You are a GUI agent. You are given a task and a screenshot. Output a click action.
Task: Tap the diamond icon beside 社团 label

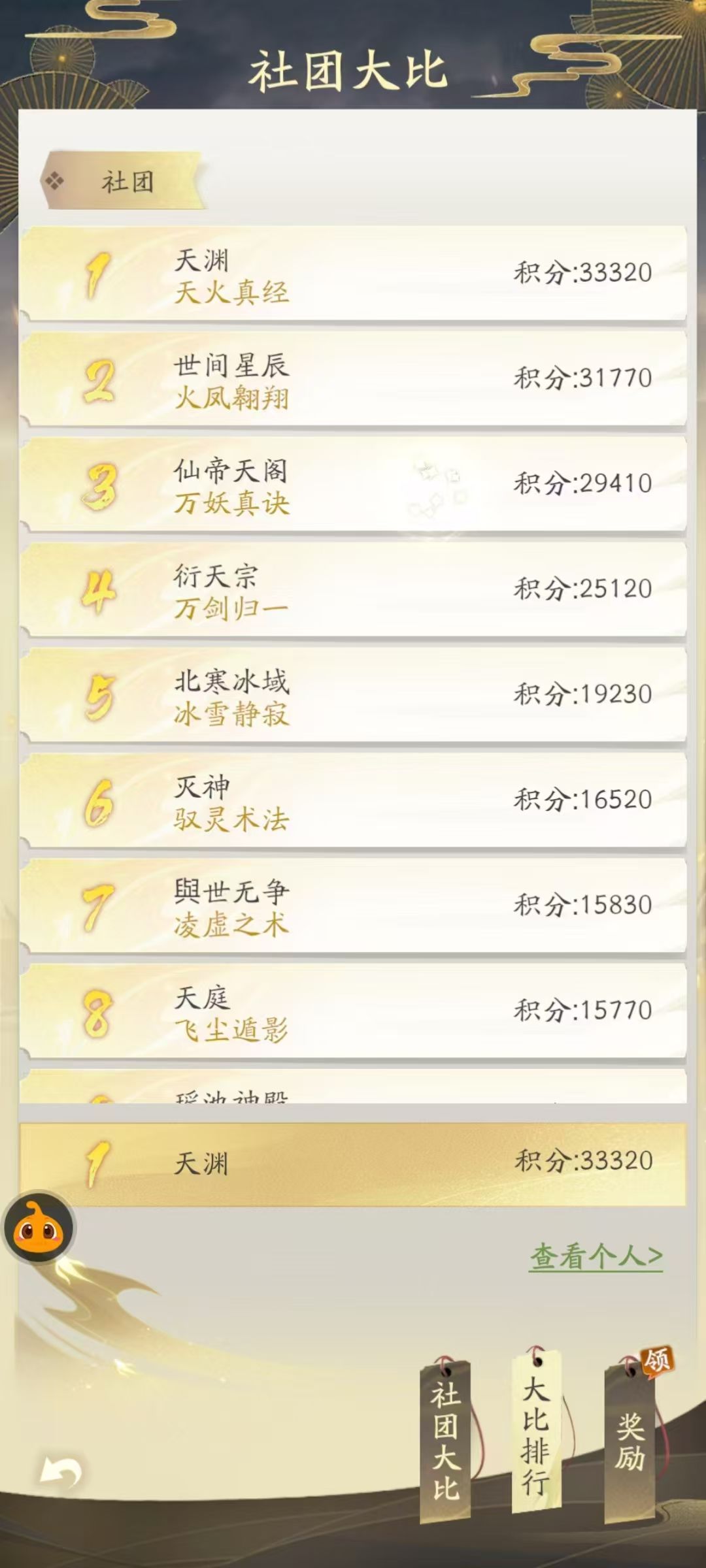click(x=56, y=180)
